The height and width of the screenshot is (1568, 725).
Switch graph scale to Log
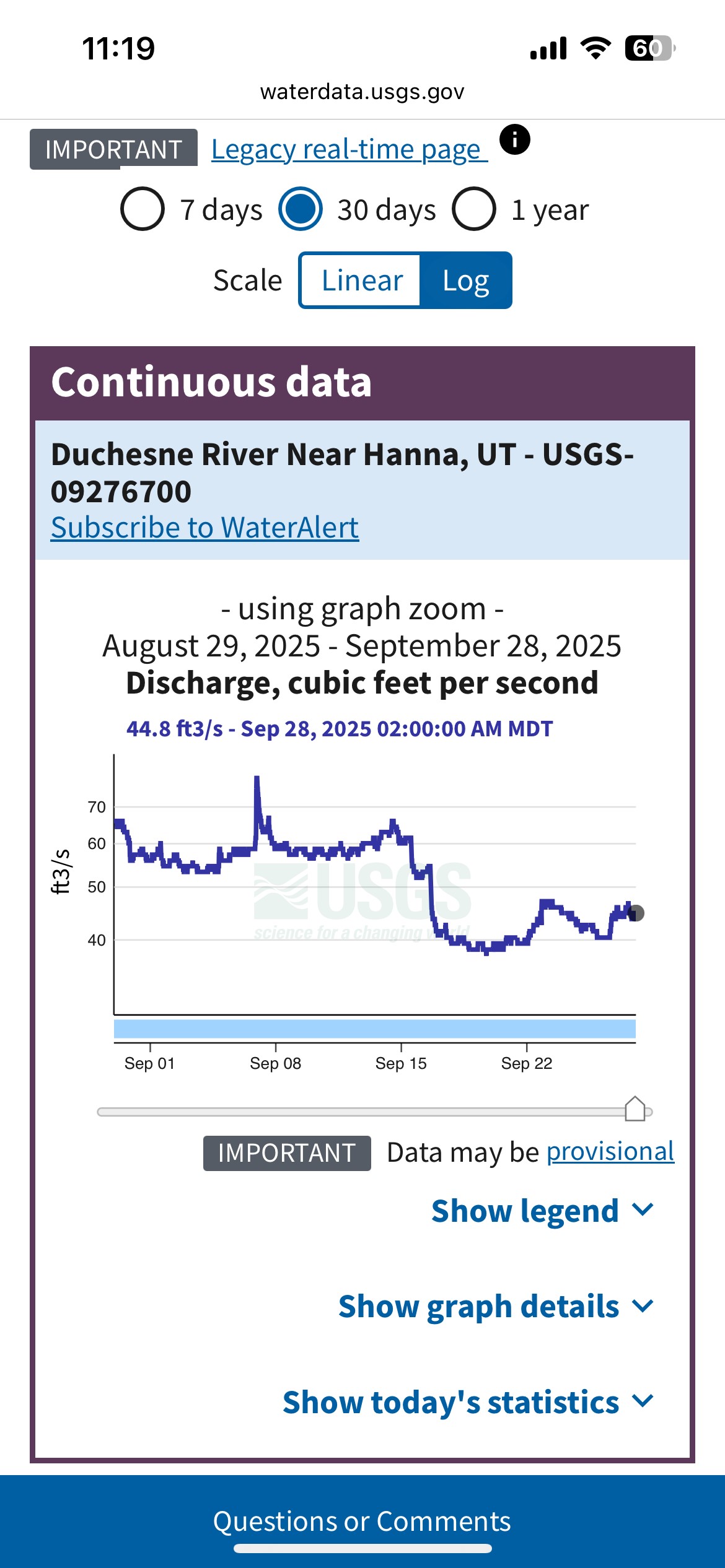pos(465,281)
